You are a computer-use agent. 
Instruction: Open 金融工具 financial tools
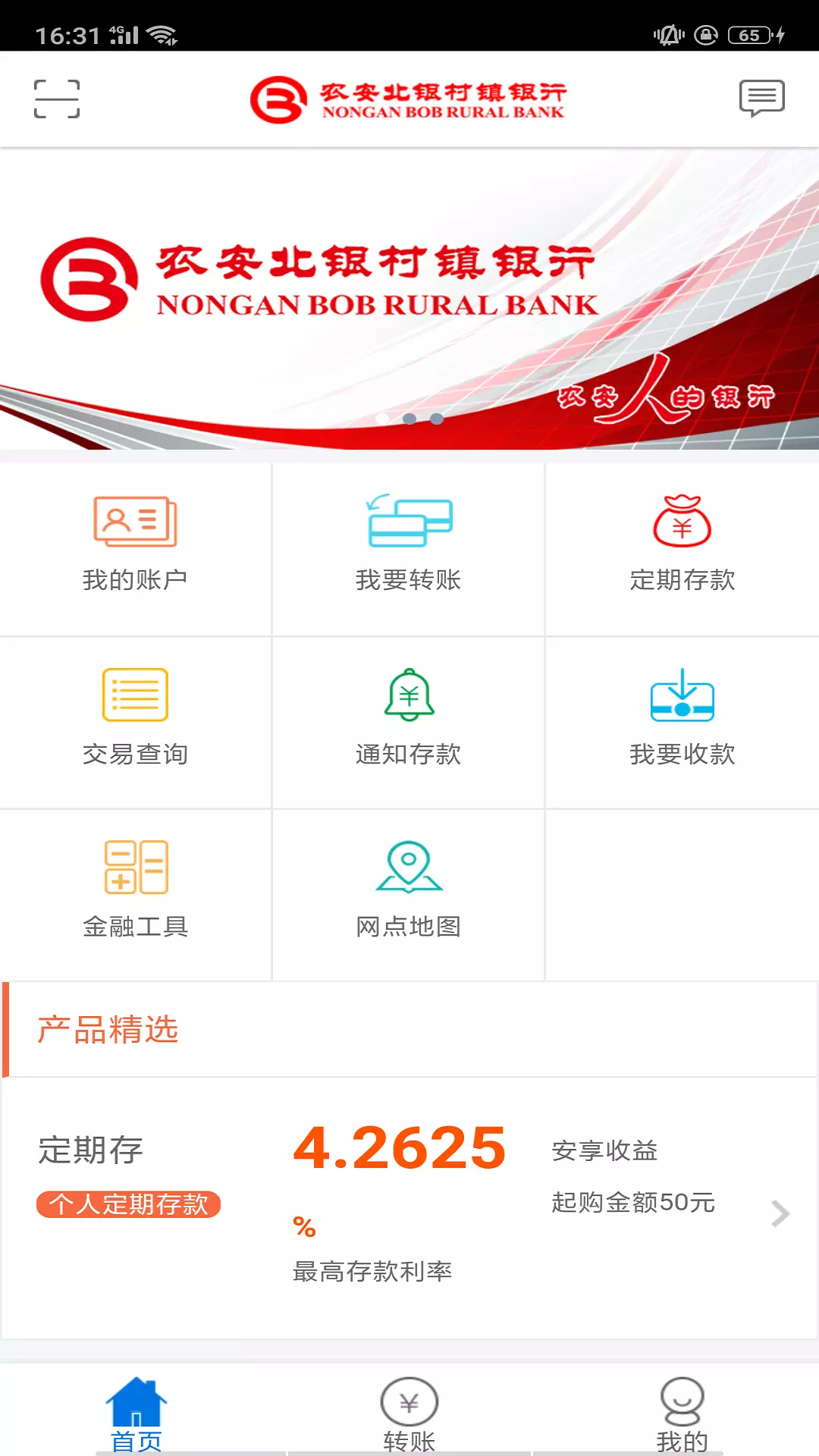pos(135,895)
